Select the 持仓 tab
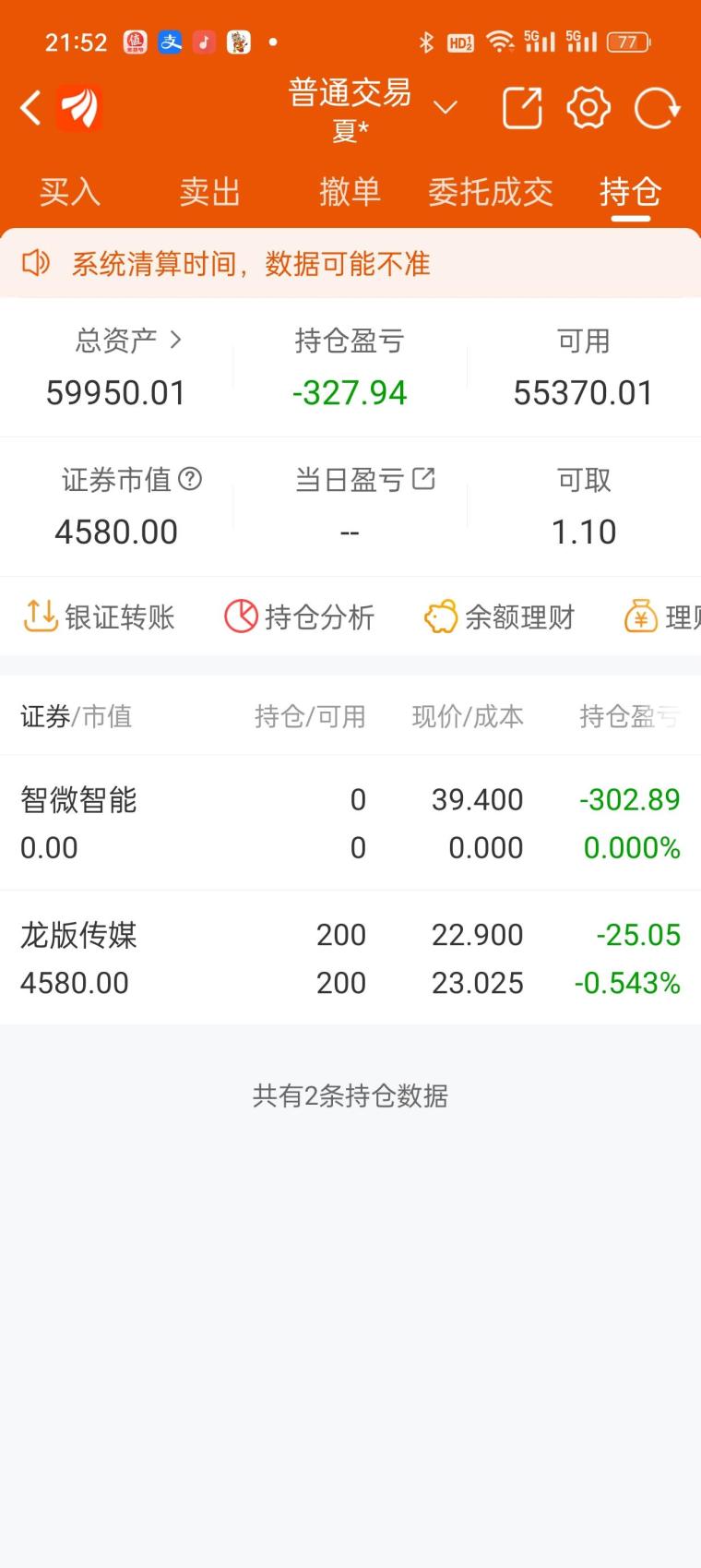Image resolution: width=701 pixels, height=1568 pixels. point(630,192)
